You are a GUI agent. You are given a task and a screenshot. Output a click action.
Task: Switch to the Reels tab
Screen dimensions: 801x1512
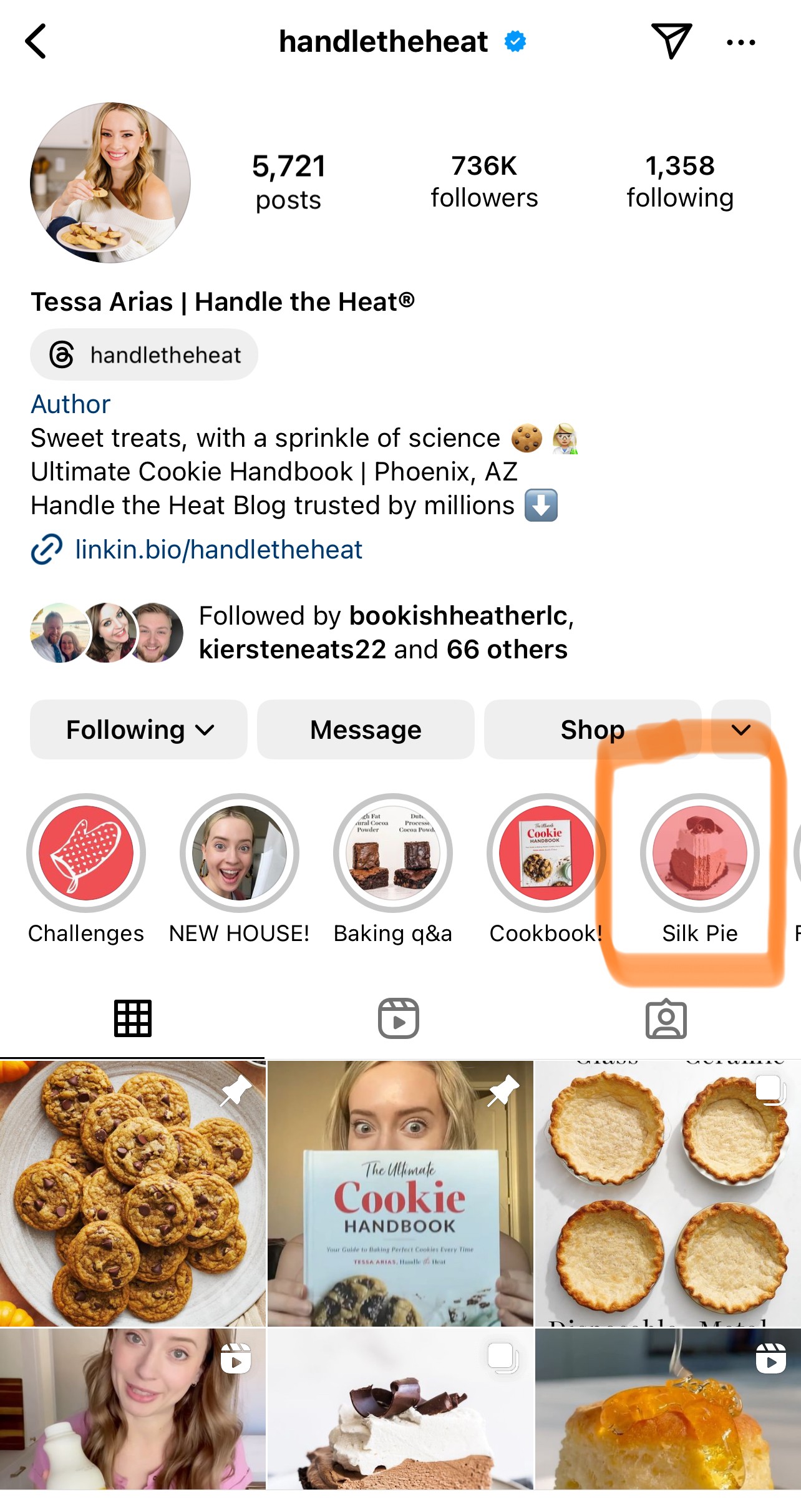(399, 1018)
